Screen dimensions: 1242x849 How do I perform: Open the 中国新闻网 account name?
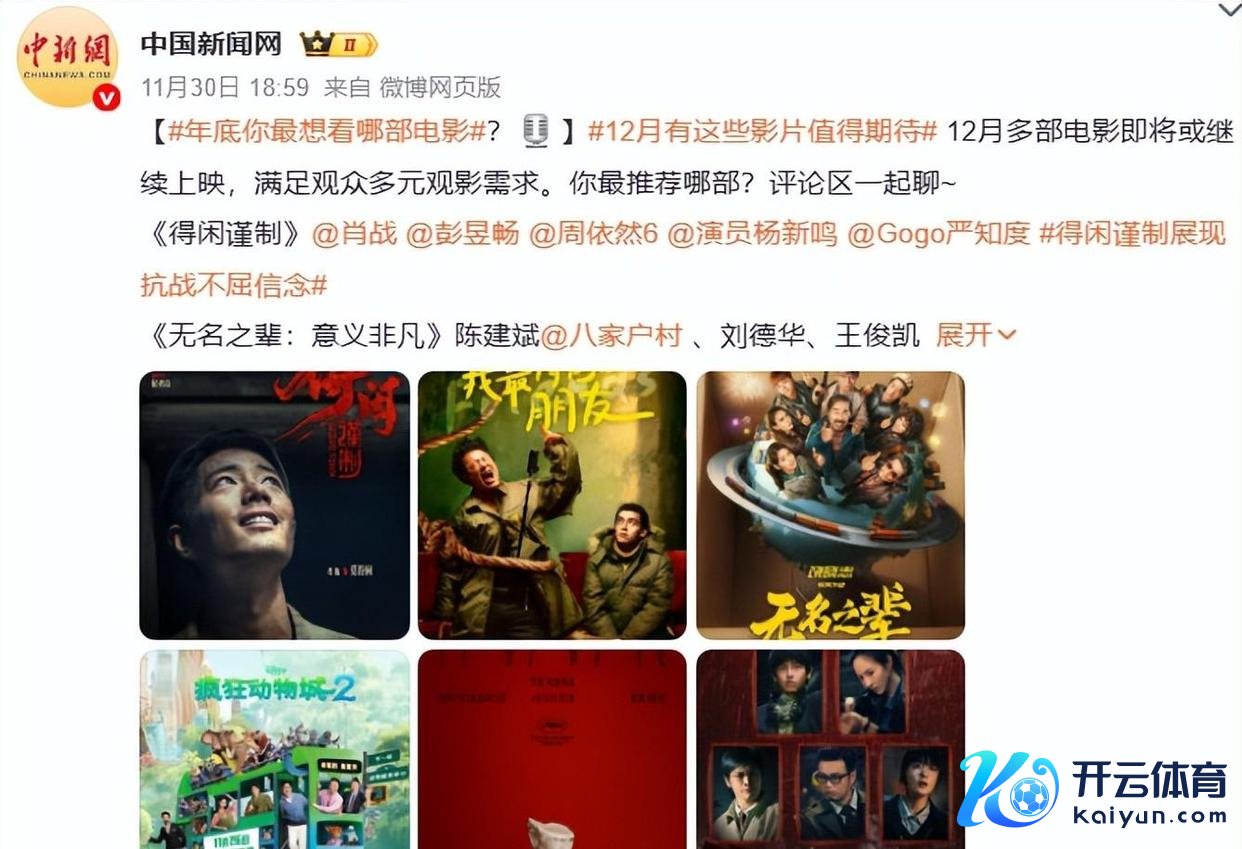tap(211, 44)
